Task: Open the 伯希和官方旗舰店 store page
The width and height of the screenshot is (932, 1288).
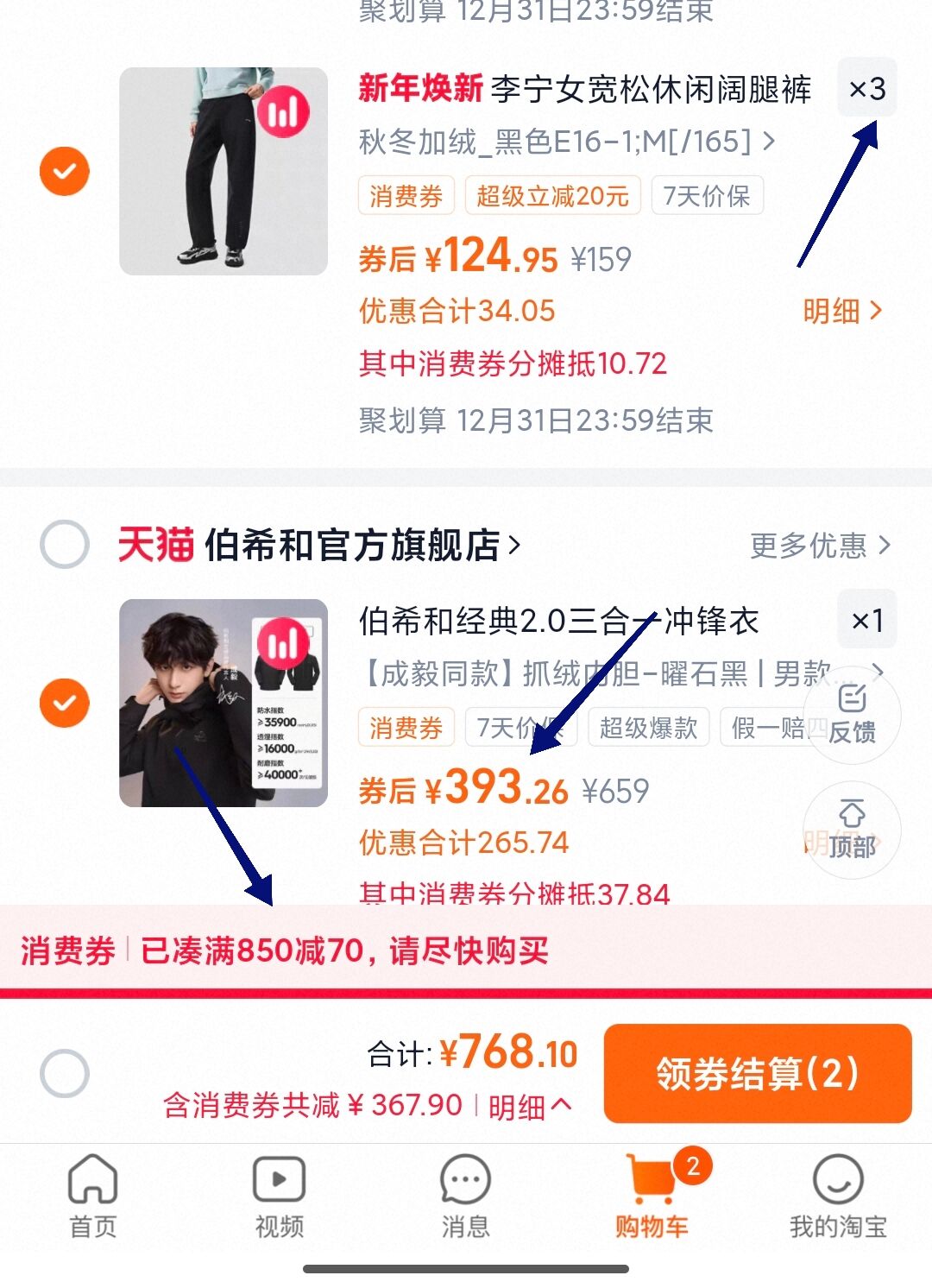Action: [361, 545]
